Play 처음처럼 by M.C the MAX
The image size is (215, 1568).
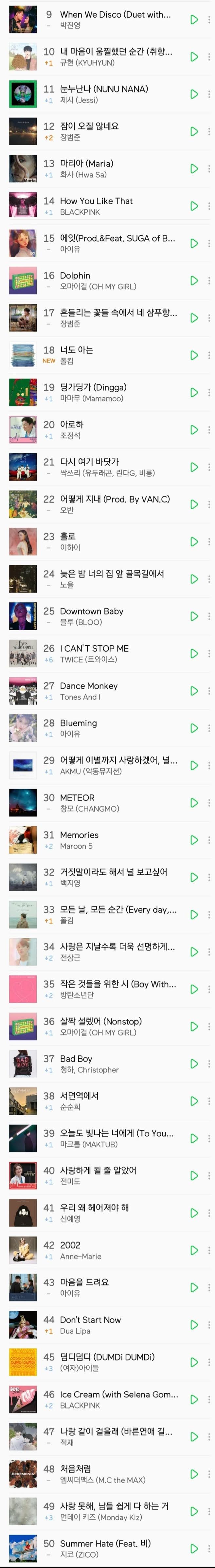point(194,1474)
